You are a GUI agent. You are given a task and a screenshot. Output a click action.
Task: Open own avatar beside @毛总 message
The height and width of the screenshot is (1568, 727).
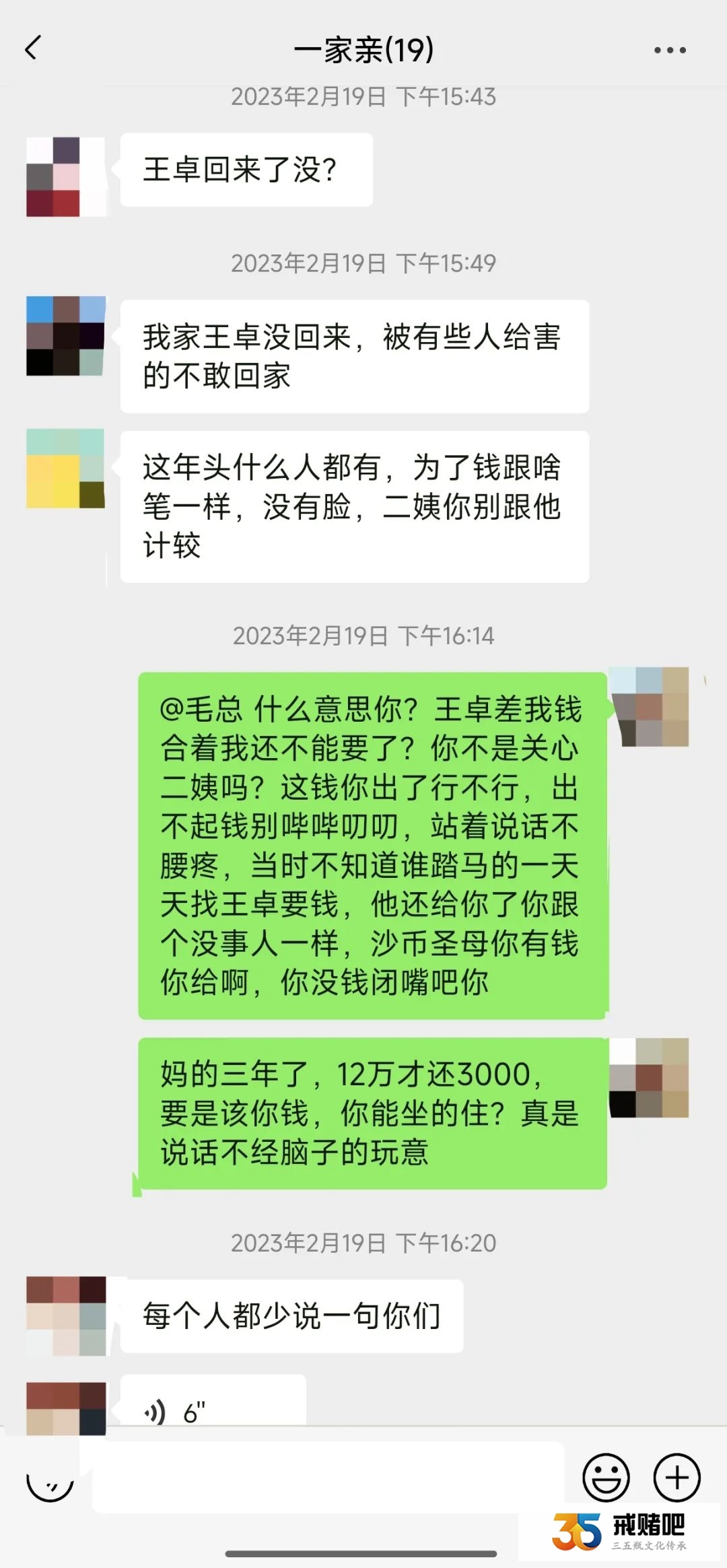coord(649,707)
